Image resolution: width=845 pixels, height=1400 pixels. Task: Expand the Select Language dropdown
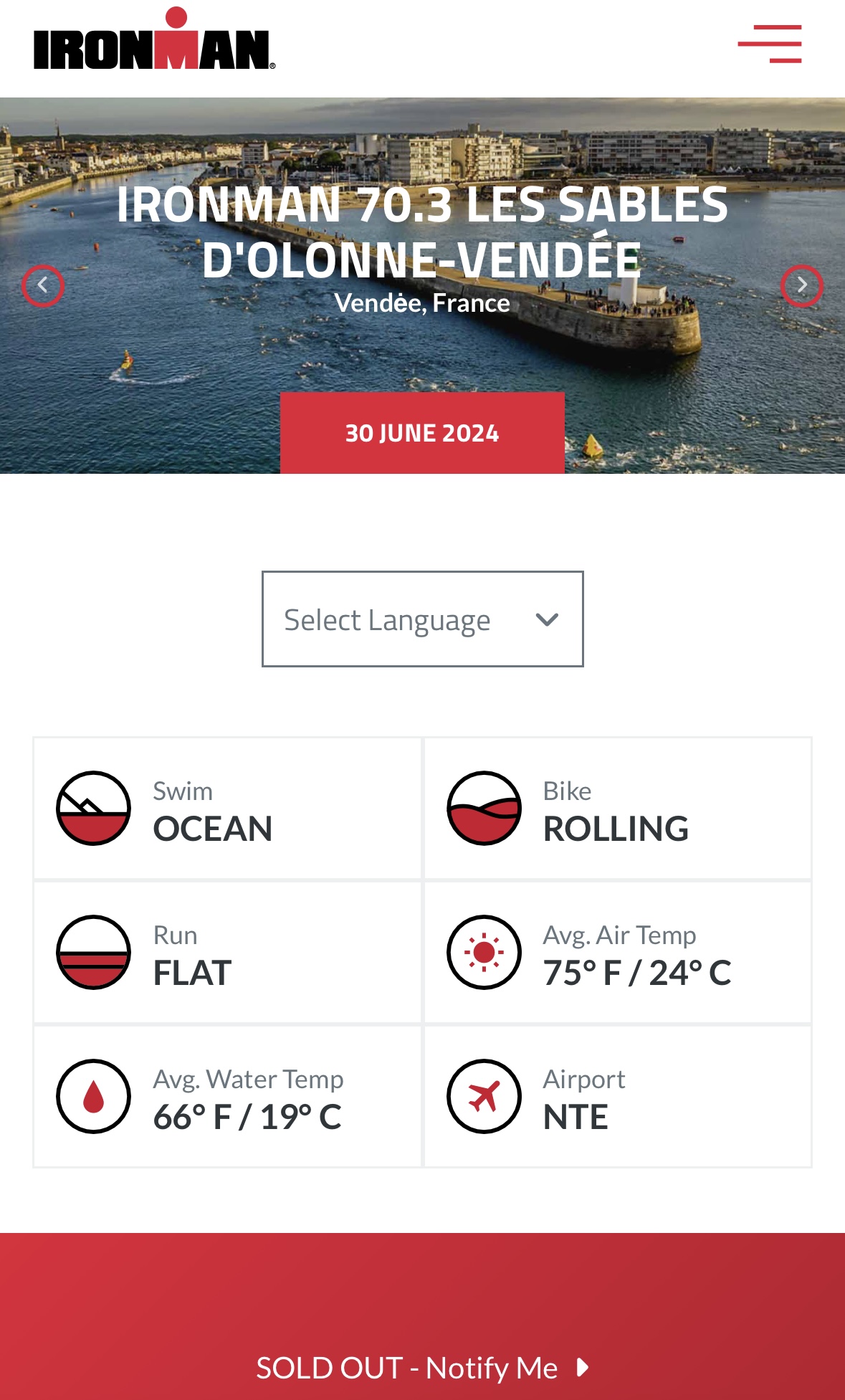[423, 619]
